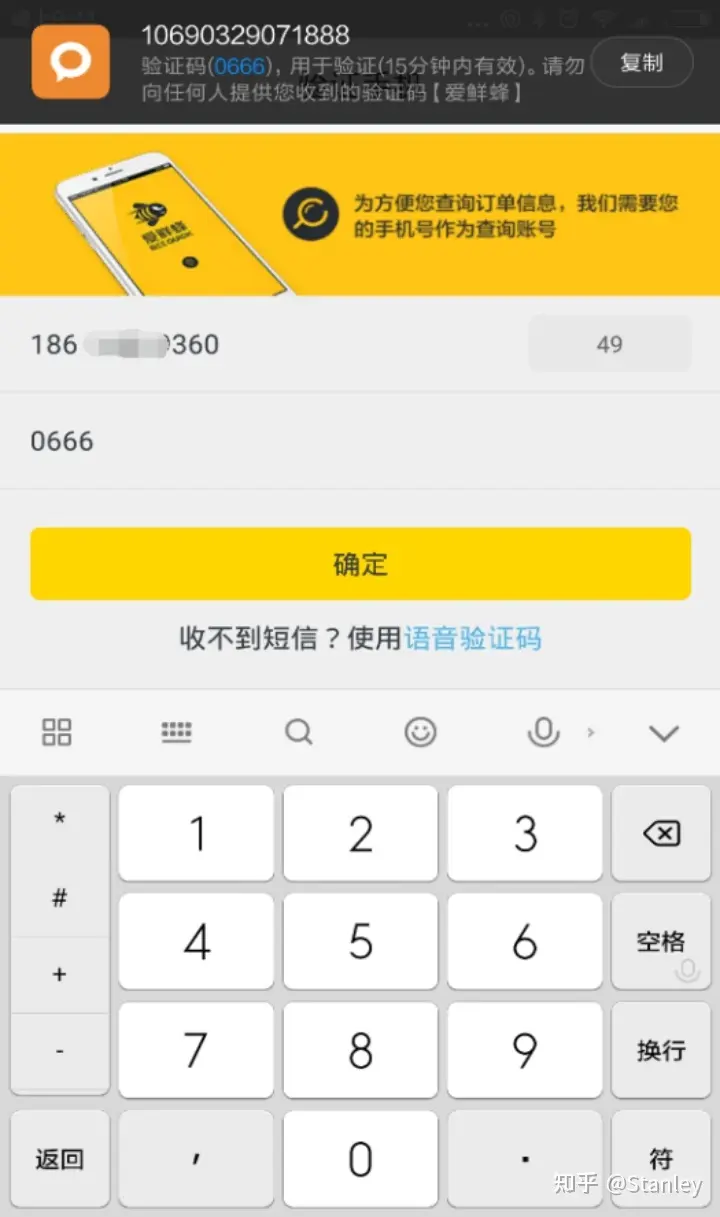Viewport: 720px width, 1217px height.
Task: Type digit 5 on the keypad
Action: click(360, 942)
